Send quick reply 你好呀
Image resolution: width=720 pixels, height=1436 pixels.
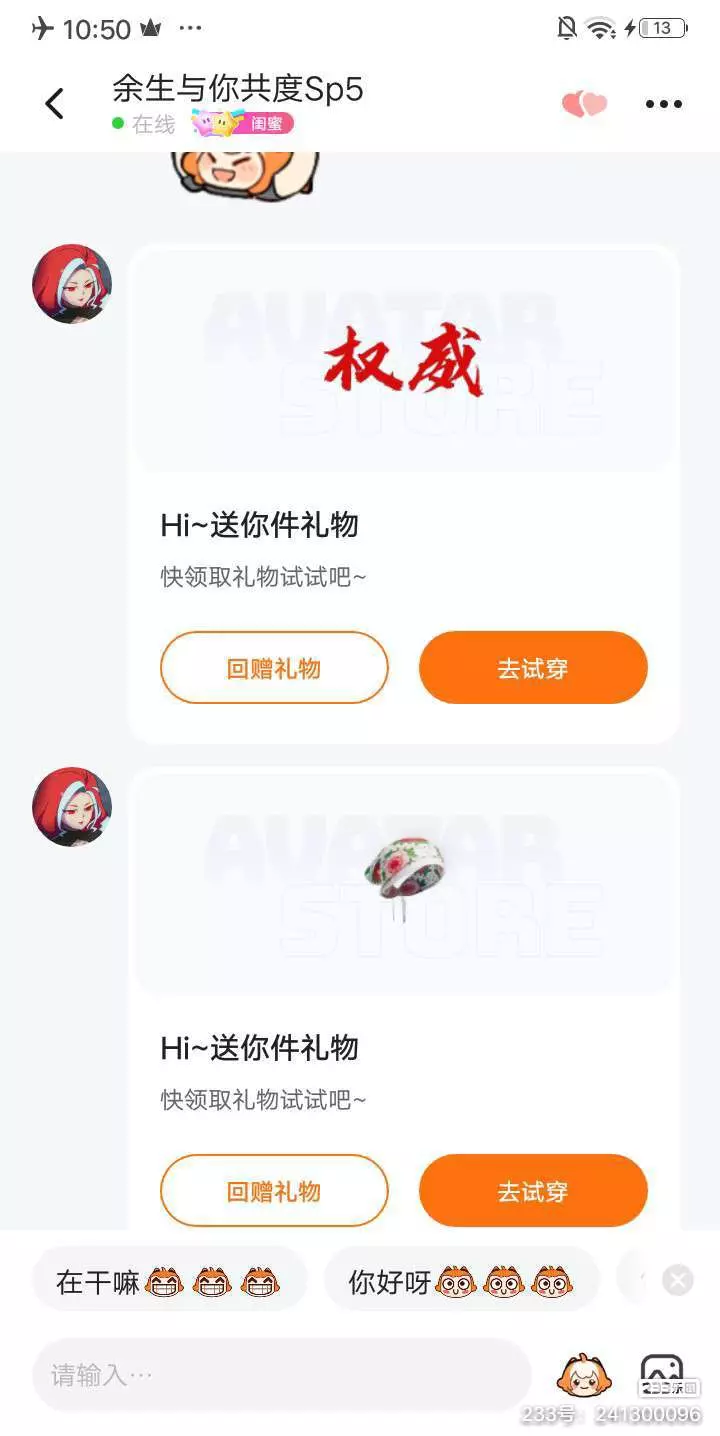[x=461, y=1281]
